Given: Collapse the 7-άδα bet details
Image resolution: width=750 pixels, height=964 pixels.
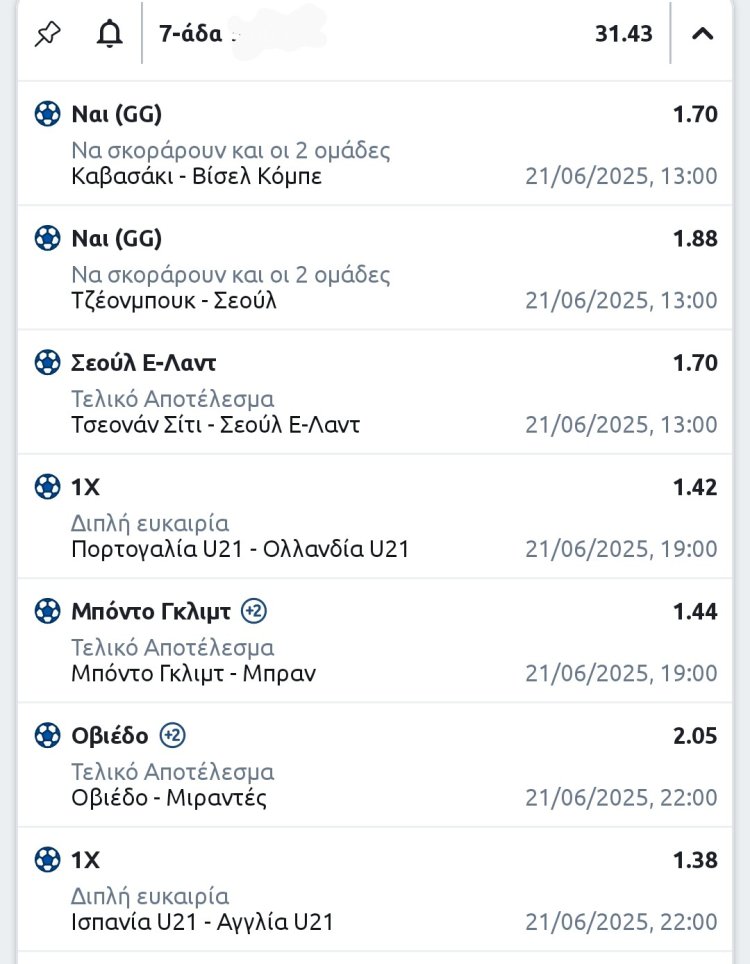Looking at the screenshot, I should pyautogui.click(x=703, y=34).
